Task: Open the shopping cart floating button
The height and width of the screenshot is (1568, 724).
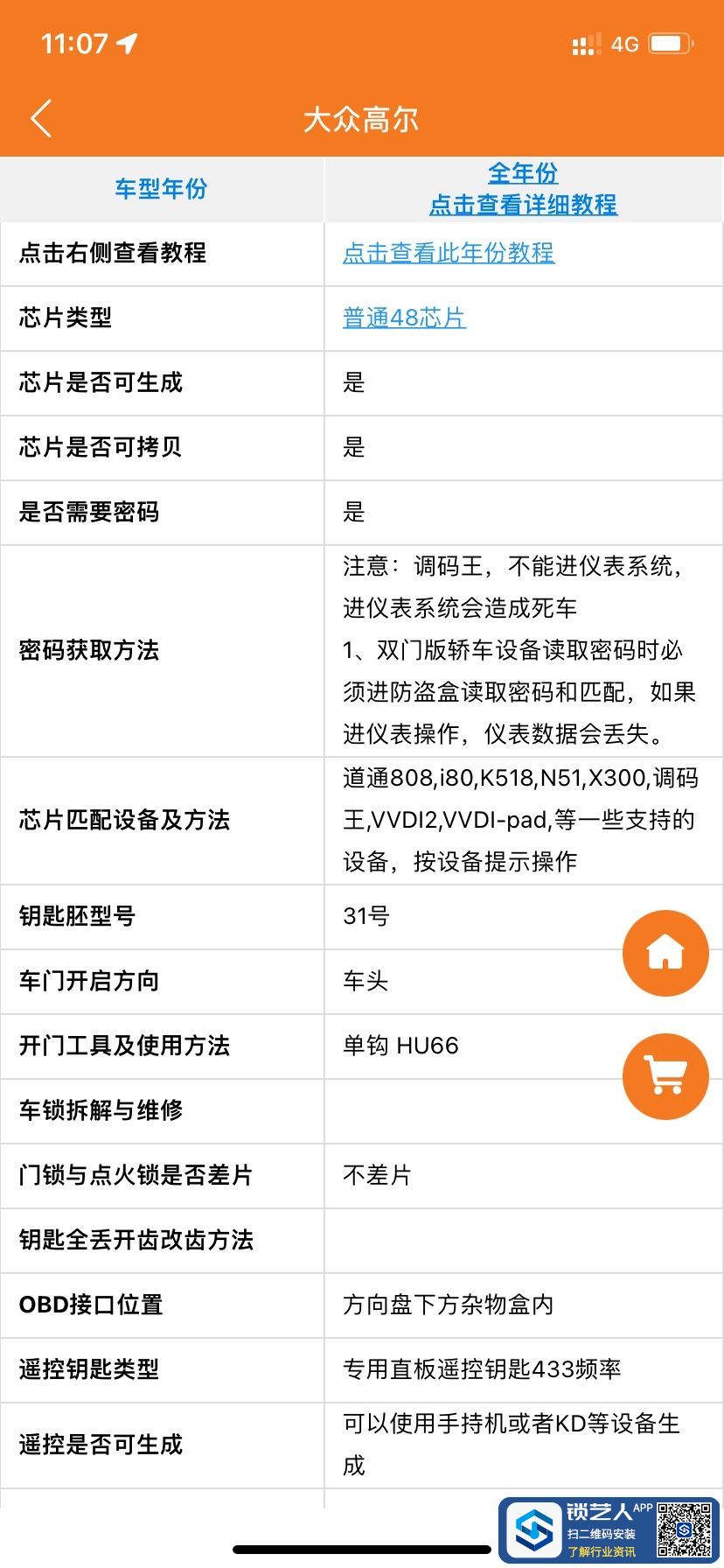Action: pyautogui.click(x=665, y=1075)
